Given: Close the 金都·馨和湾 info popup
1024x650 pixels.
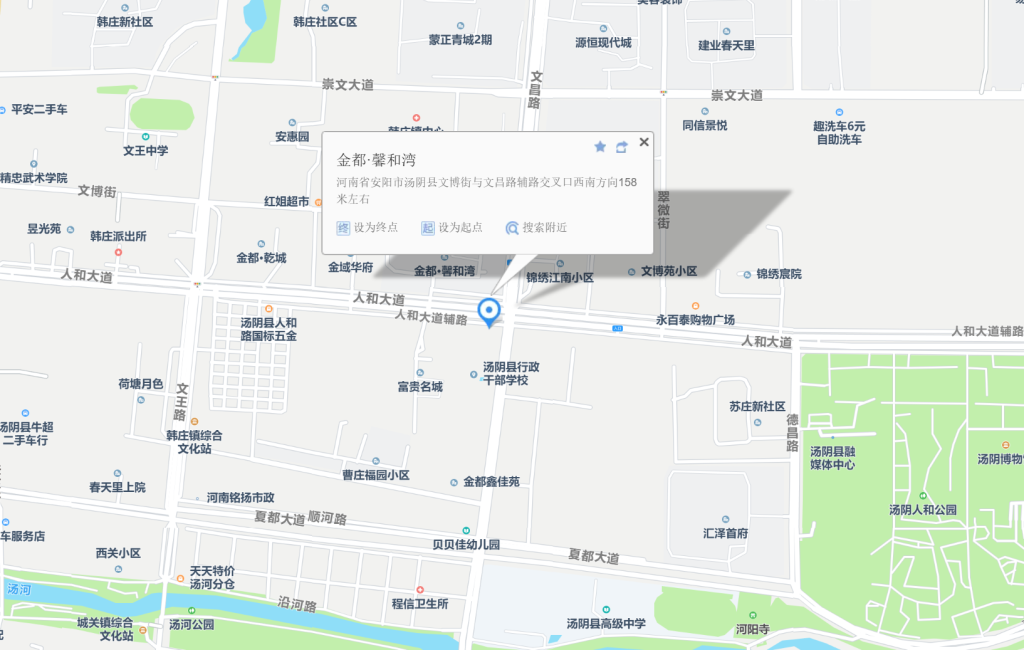Looking at the screenshot, I should 644,142.
